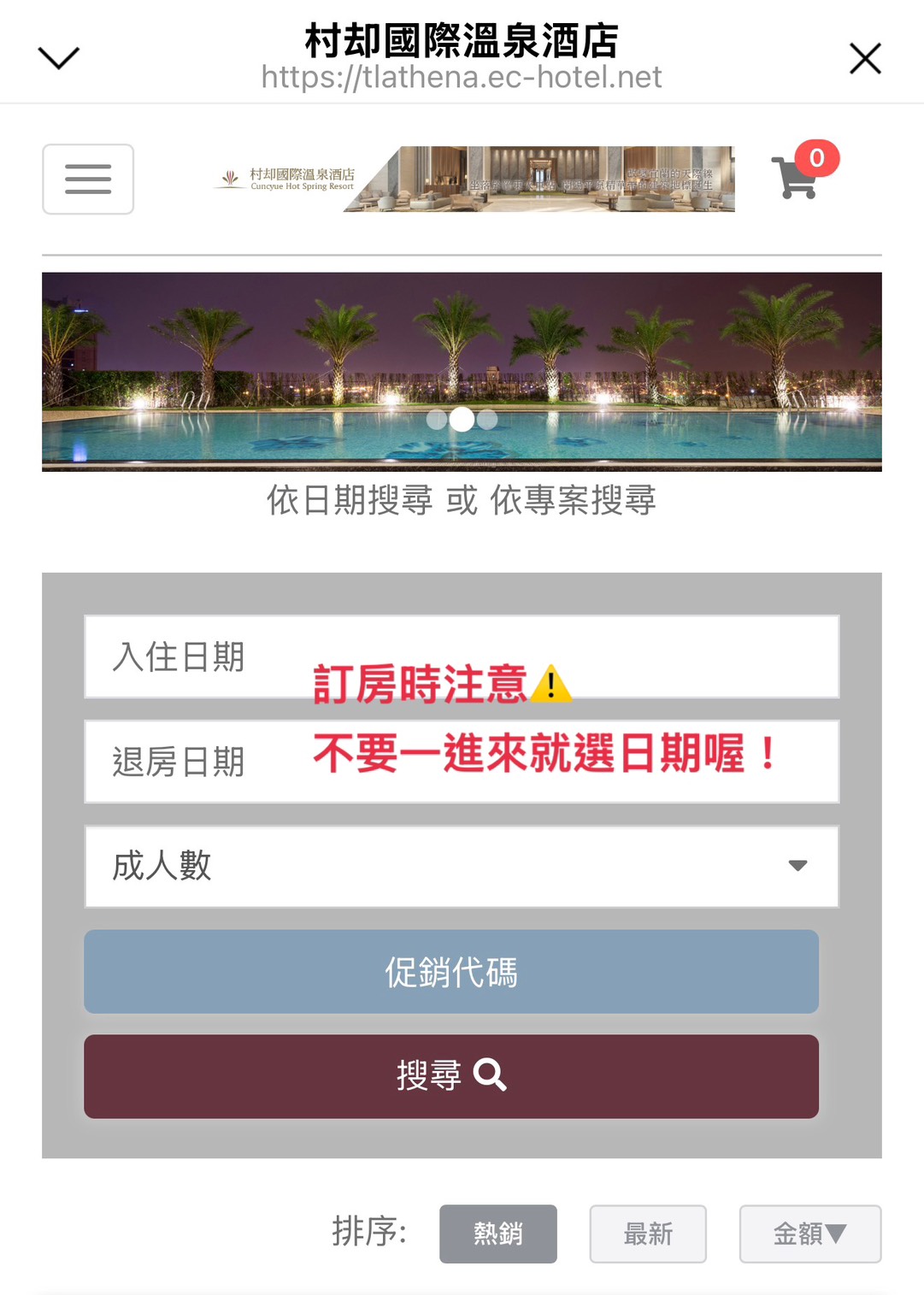Image resolution: width=924 pixels, height=1295 pixels.
Task: Sort results by 最新
Action: pos(647,1233)
